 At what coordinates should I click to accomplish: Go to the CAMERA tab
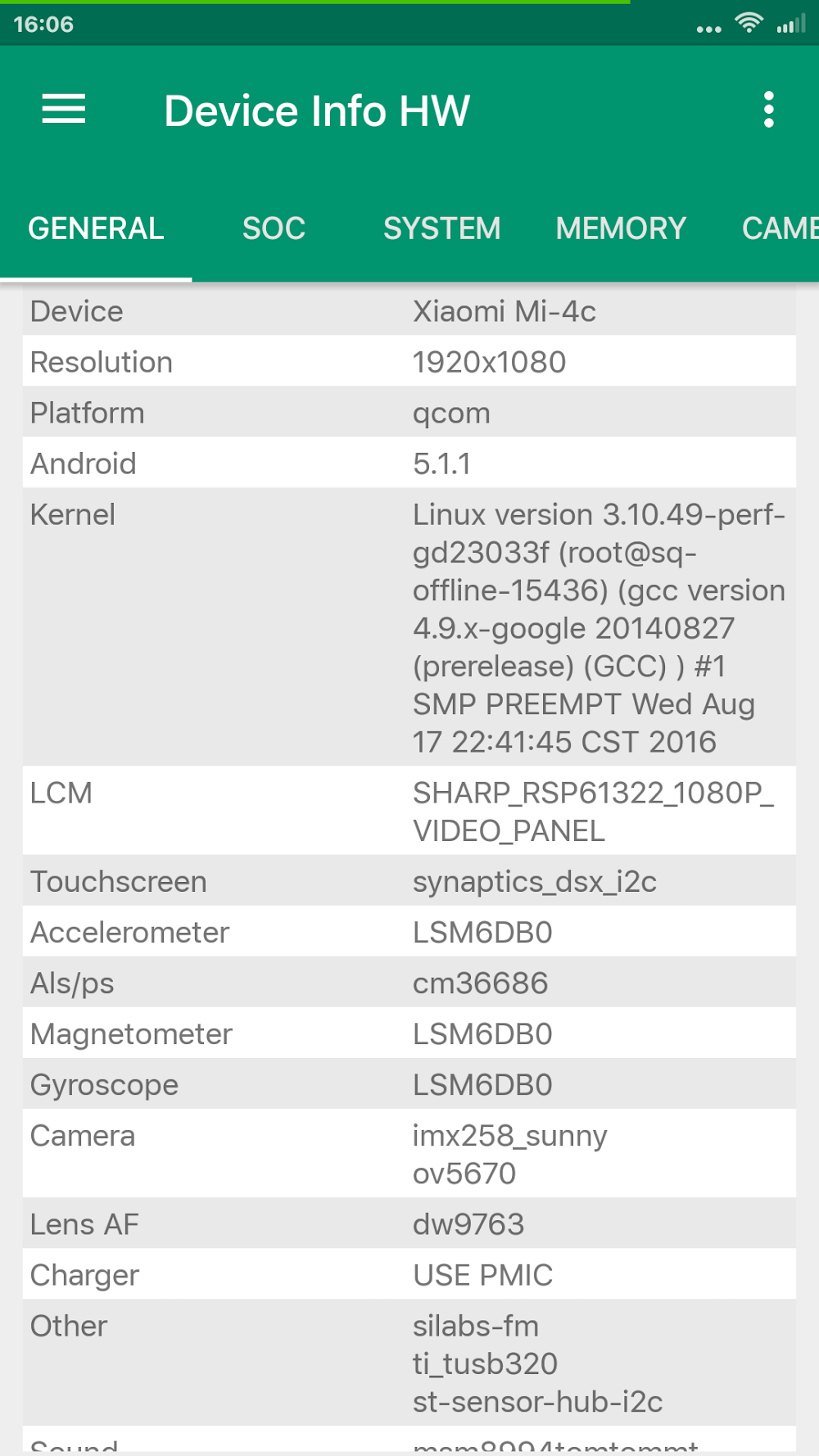coord(779,228)
